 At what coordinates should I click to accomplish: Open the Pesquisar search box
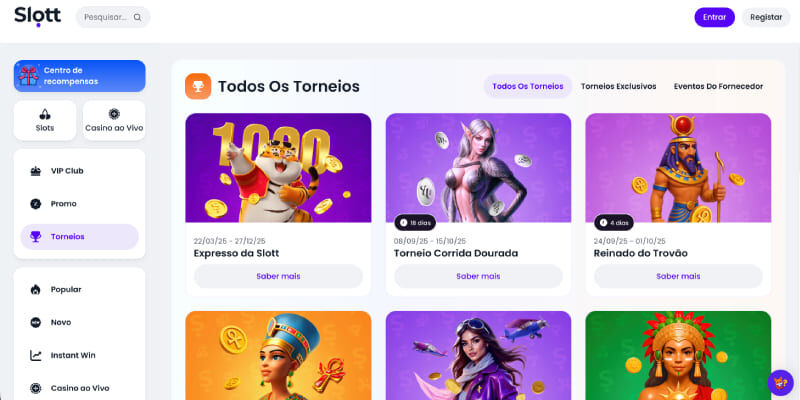pyautogui.click(x=113, y=17)
